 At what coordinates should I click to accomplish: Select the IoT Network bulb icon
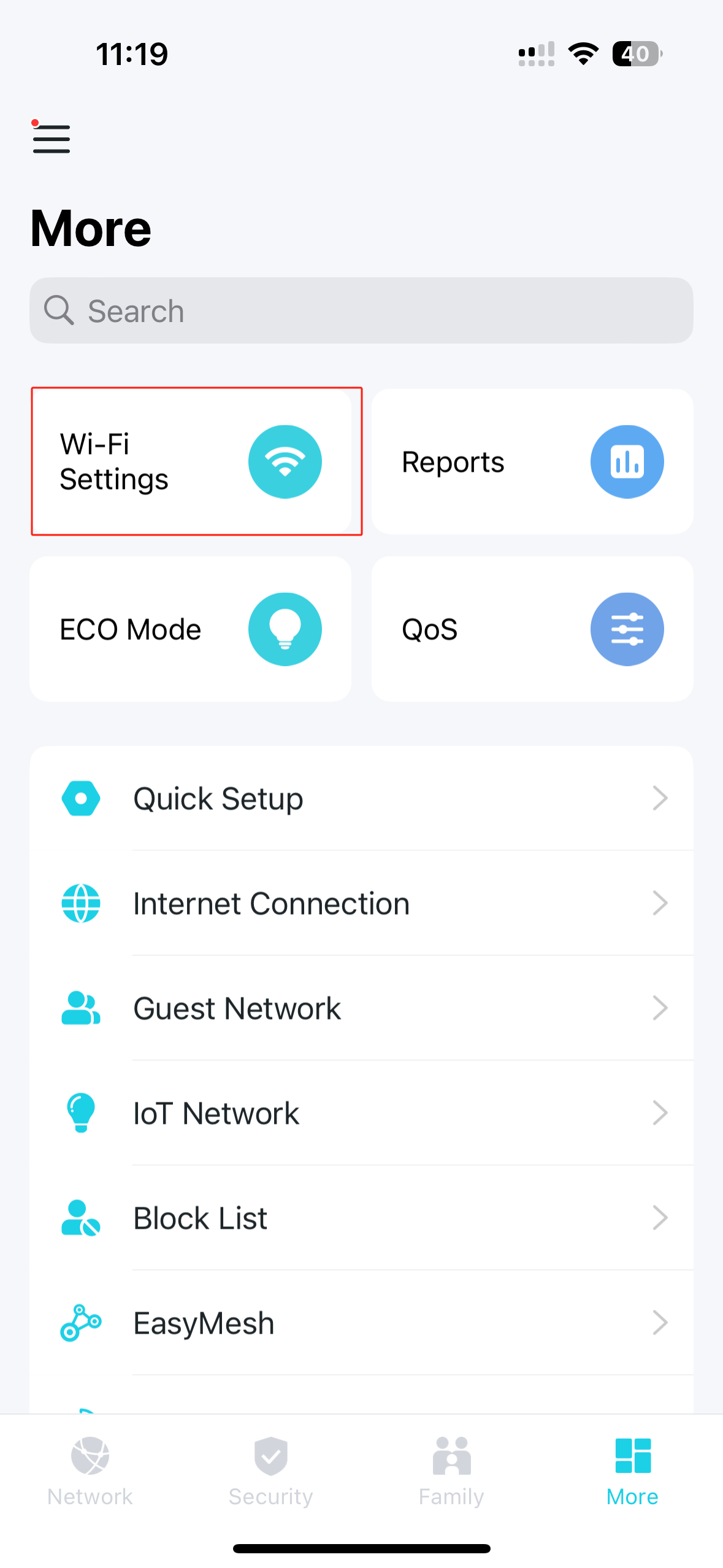point(81,1113)
